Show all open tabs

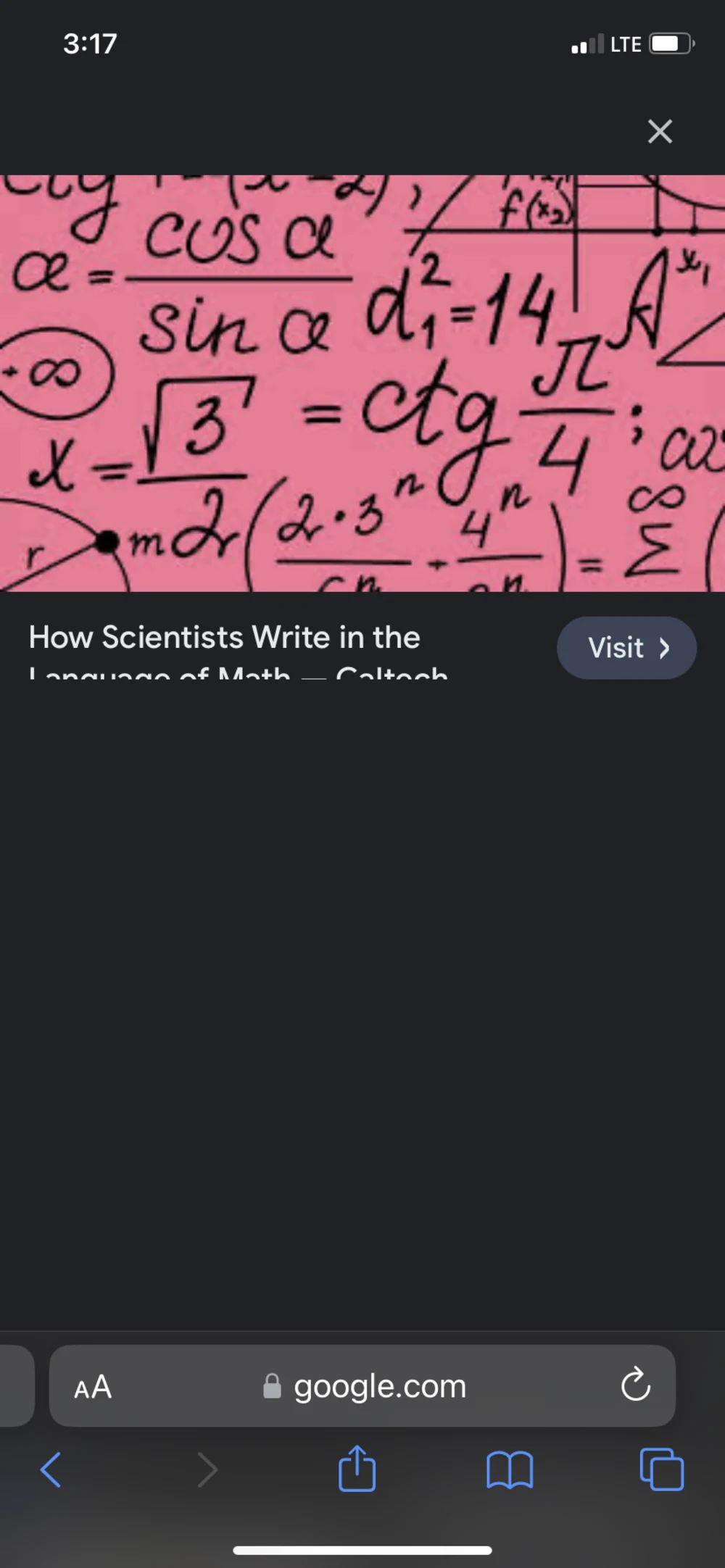coord(661,1469)
